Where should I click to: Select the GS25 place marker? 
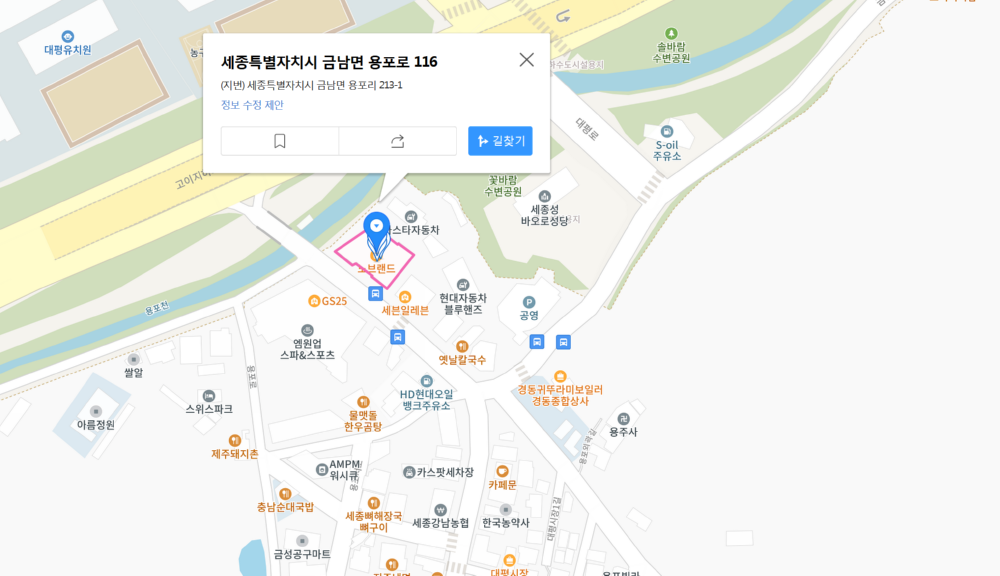(x=314, y=301)
